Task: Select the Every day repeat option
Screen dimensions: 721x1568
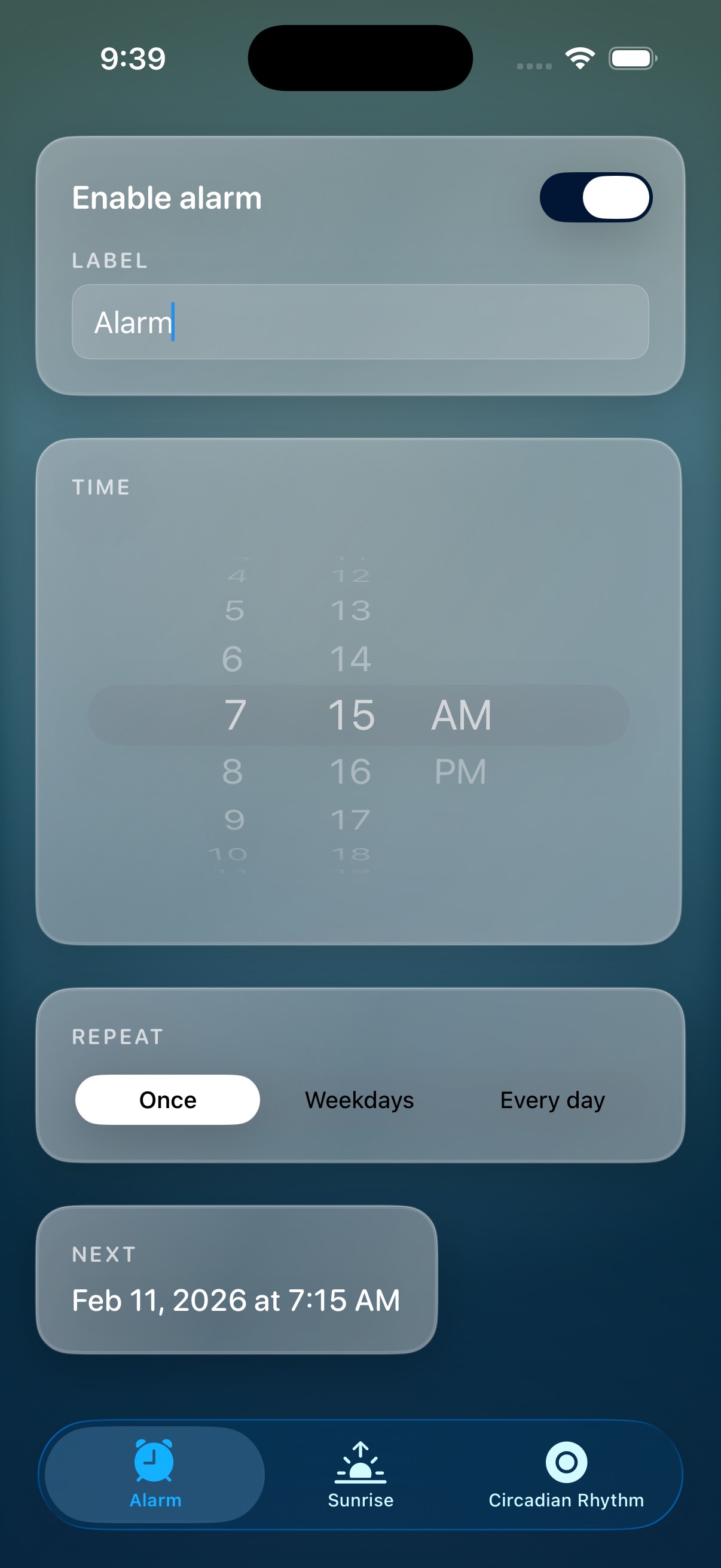Action: [551, 1099]
